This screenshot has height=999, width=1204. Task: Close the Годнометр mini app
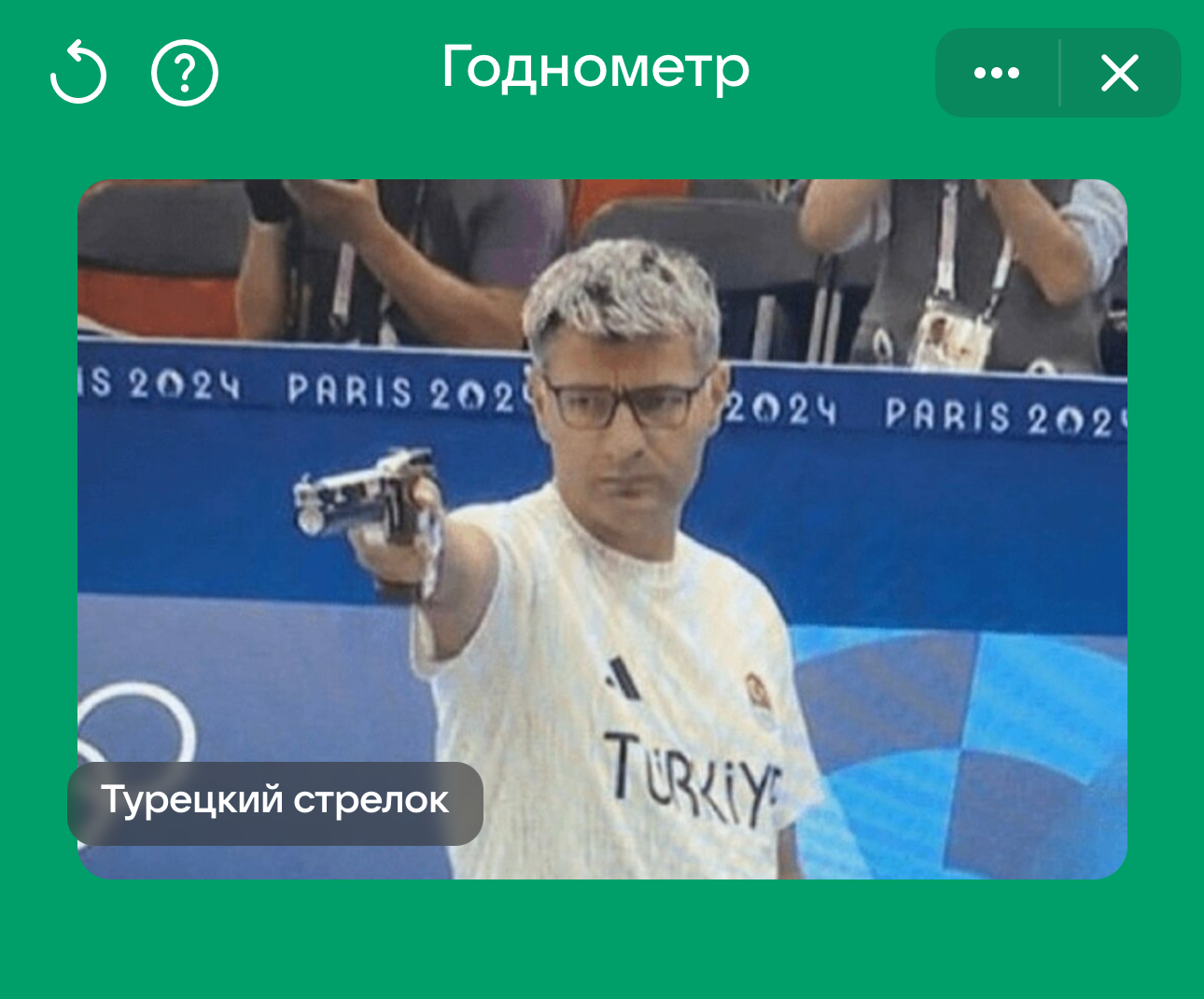click(1120, 73)
